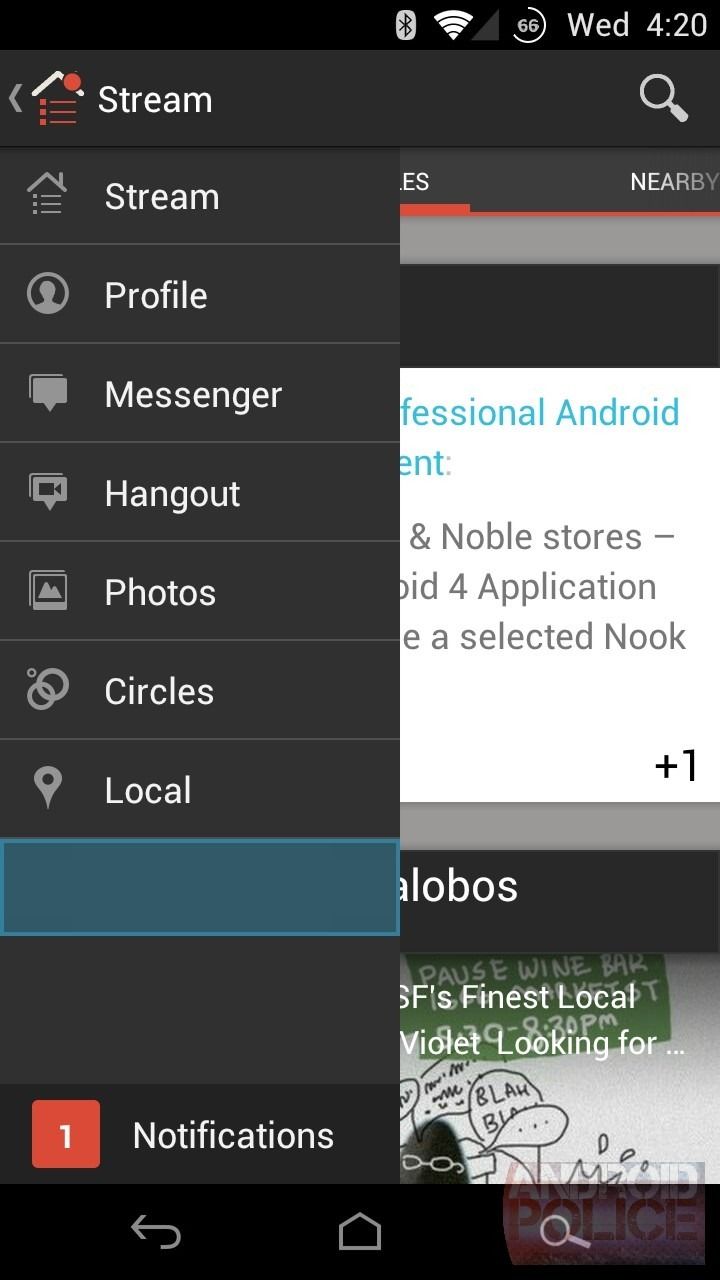Select Local in the drawer
Image resolution: width=720 pixels, height=1280 pixels.
(x=200, y=790)
